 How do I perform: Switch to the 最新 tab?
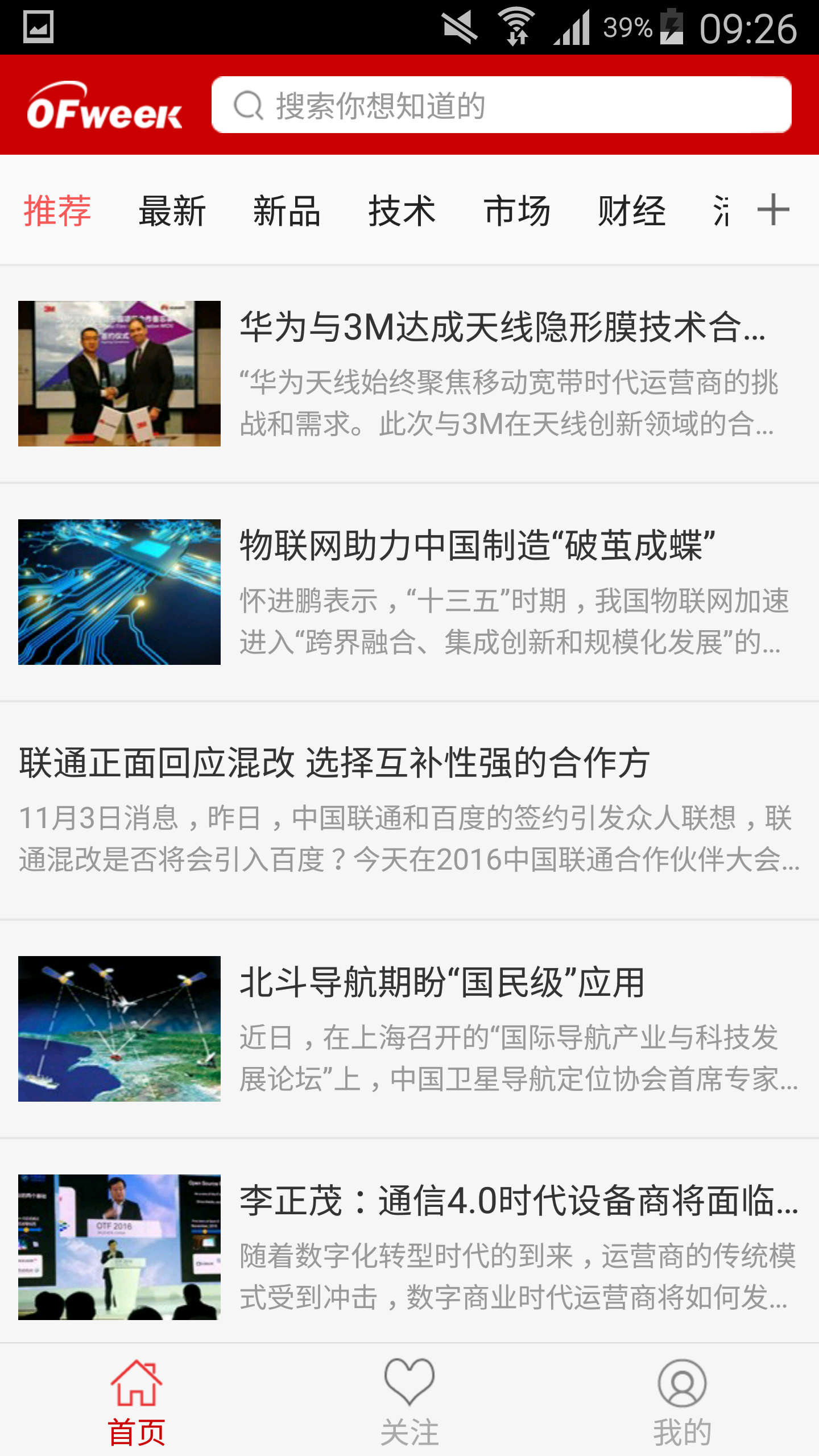pyautogui.click(x=172, y=211)
